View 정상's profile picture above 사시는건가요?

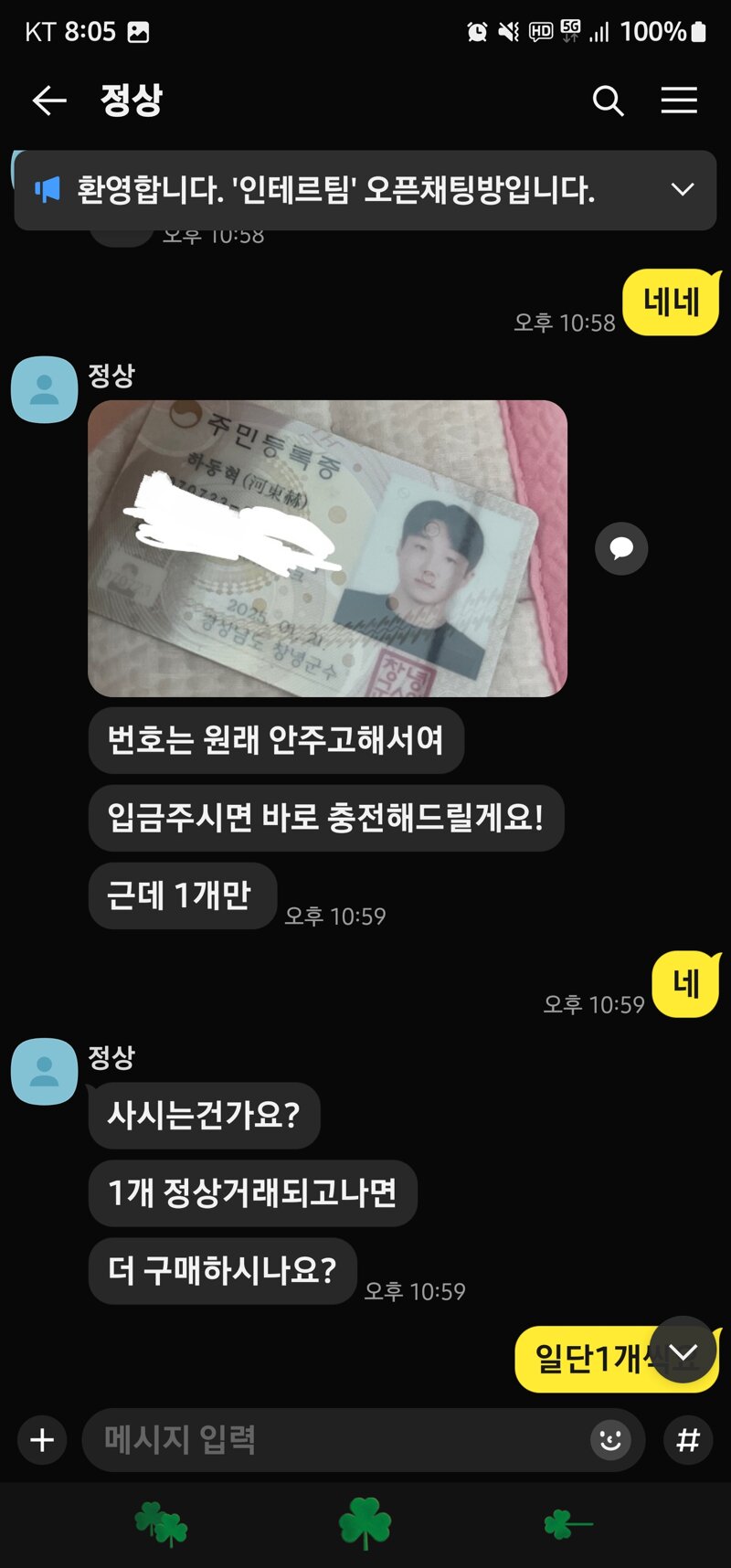[44, 1071]
